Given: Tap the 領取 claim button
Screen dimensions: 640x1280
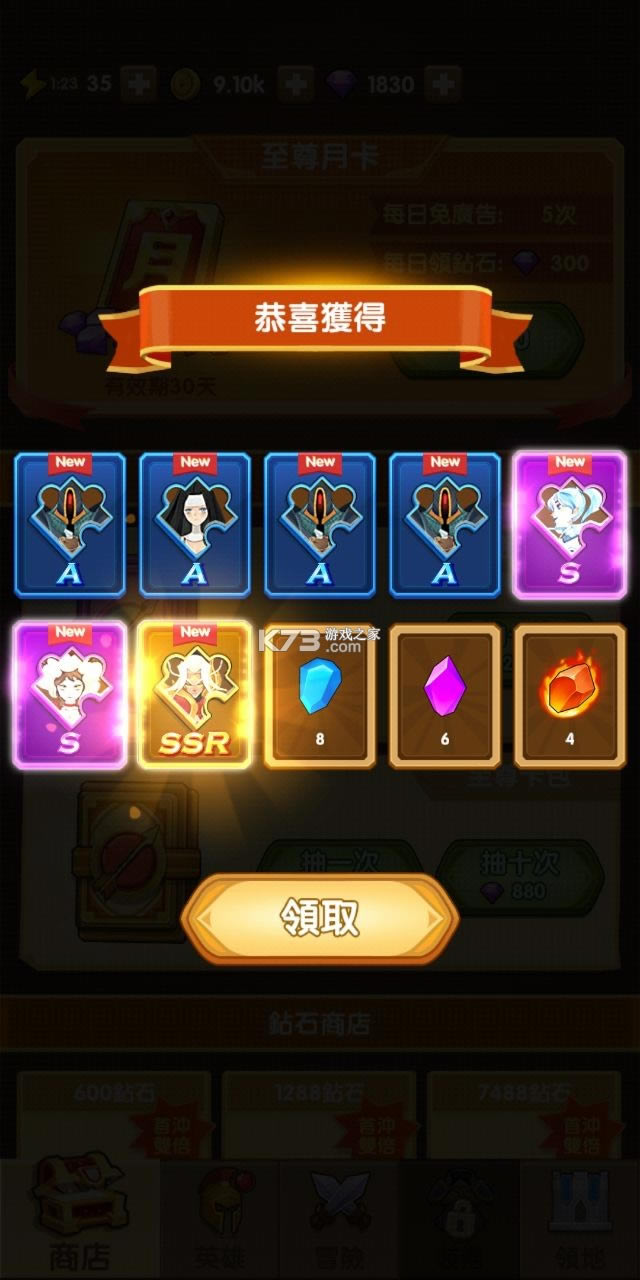Looking at the screenshot, I should [320, 919].
